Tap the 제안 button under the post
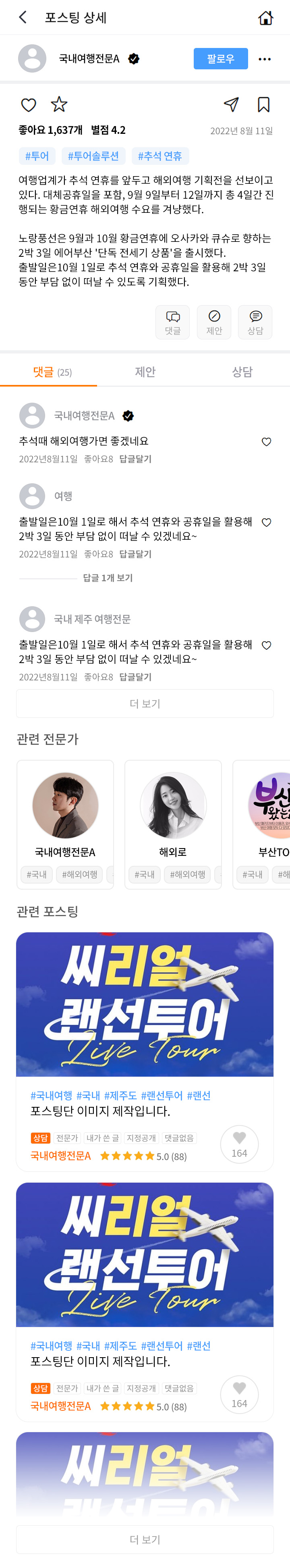 214,322
